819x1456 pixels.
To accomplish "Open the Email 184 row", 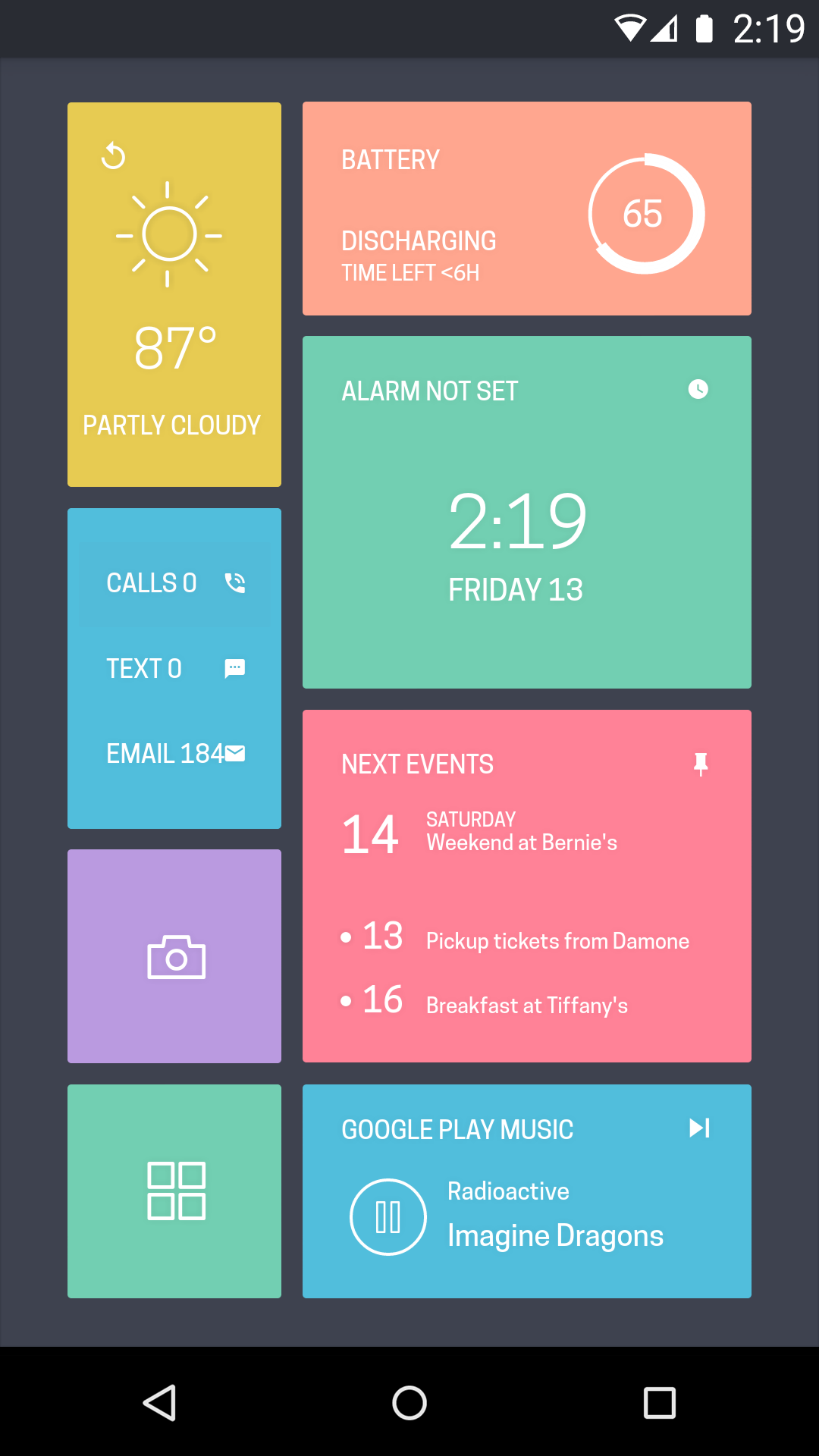I will point(174,753).
